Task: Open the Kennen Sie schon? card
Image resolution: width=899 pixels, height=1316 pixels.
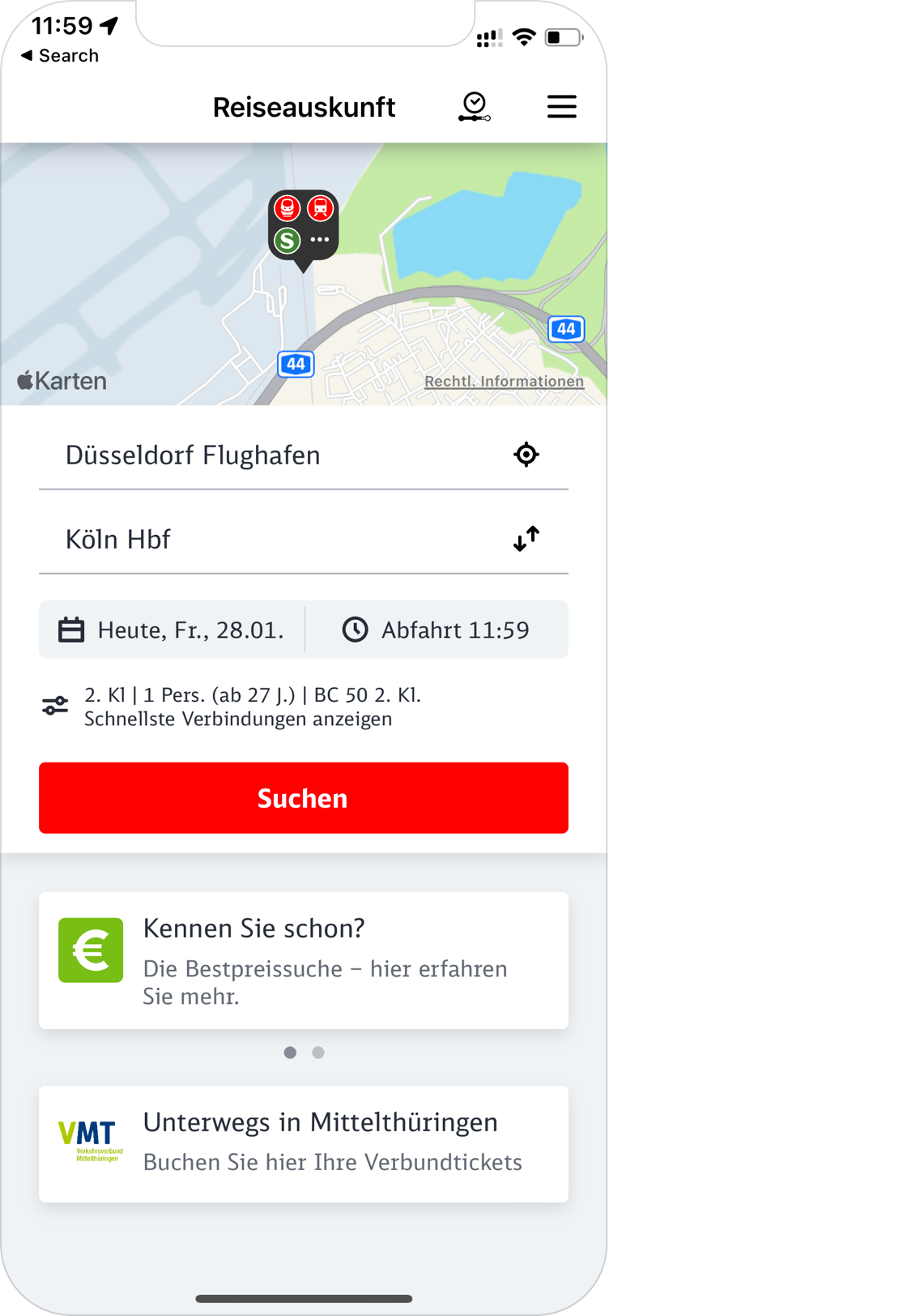Action: [303, 960]
